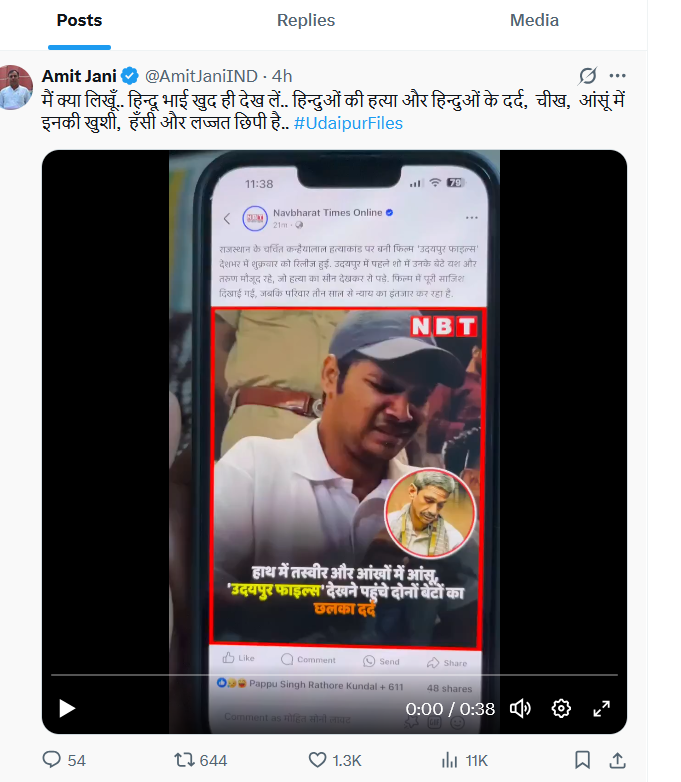Mute the video sound

(520, 708)
